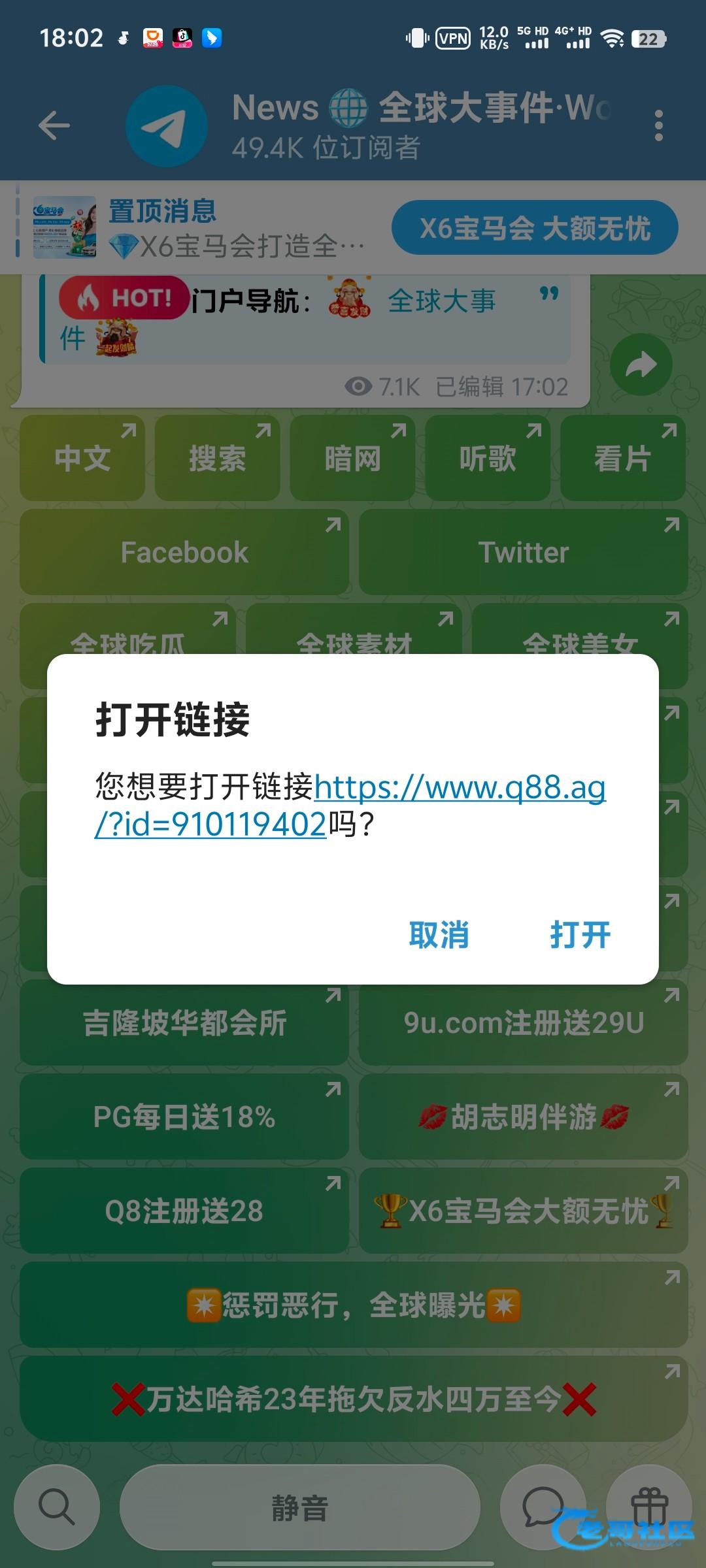
Task: Cancel opening the link with 取消
Action: (x=439, y=935)
